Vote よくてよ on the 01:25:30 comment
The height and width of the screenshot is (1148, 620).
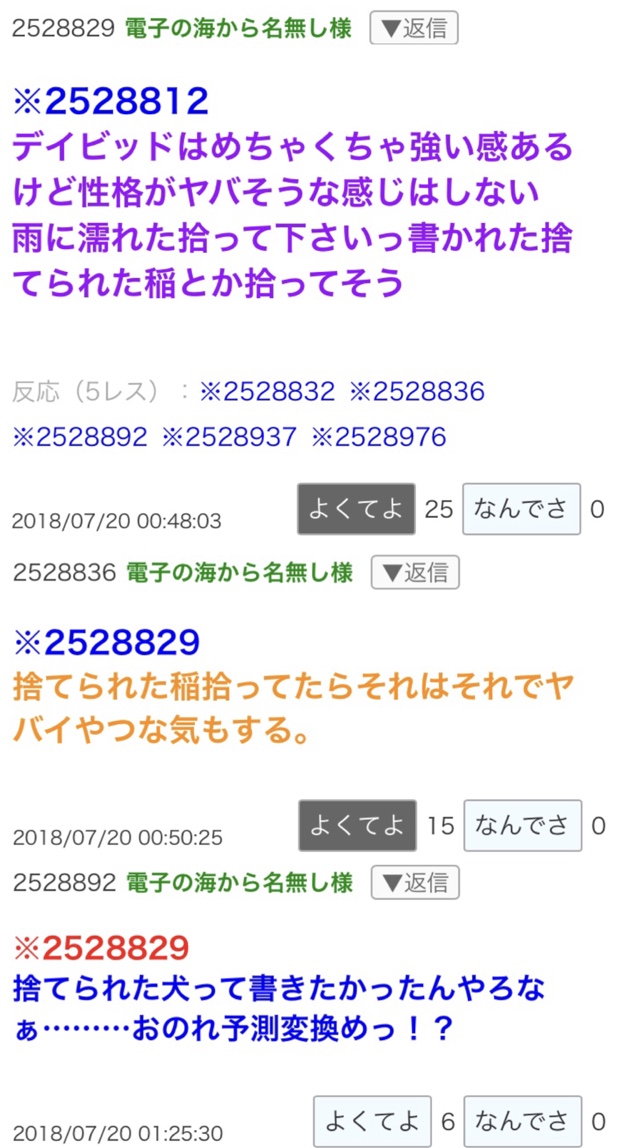coord(372,1122)
